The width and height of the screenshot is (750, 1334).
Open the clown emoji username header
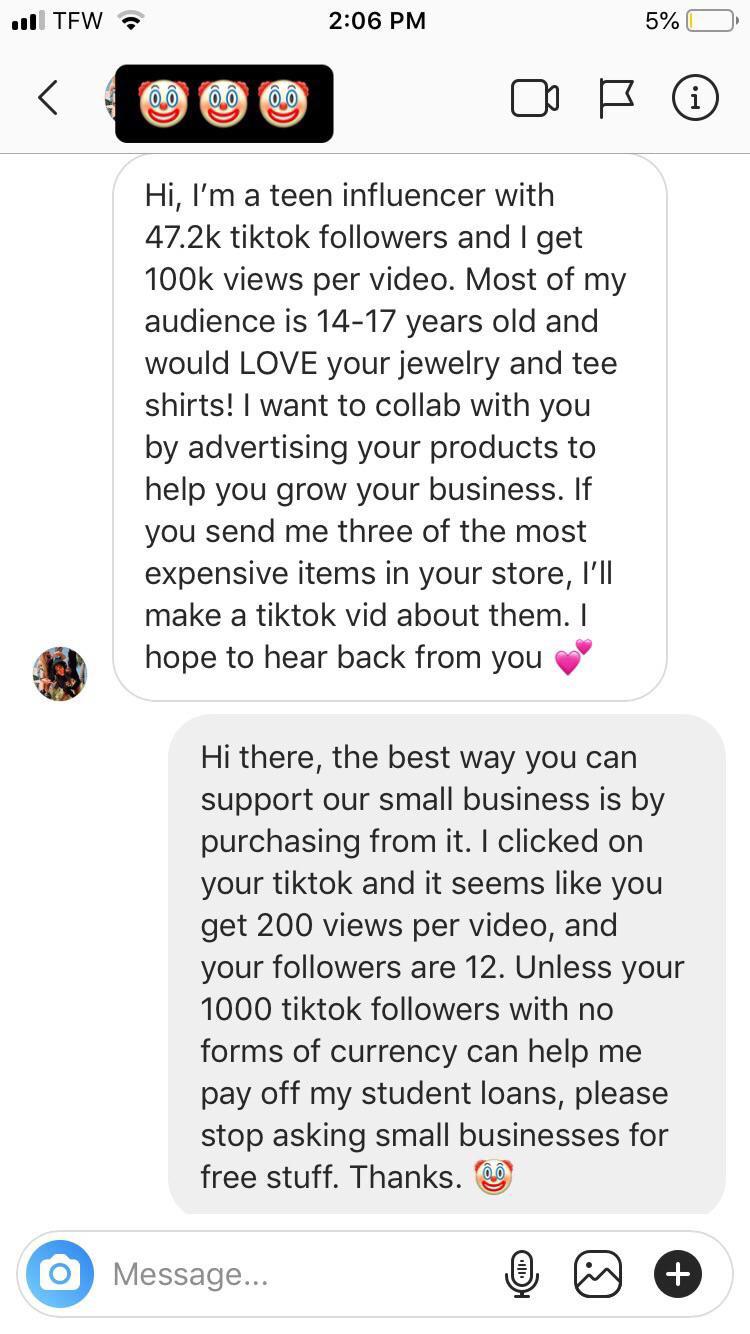(x=224, y=104)
